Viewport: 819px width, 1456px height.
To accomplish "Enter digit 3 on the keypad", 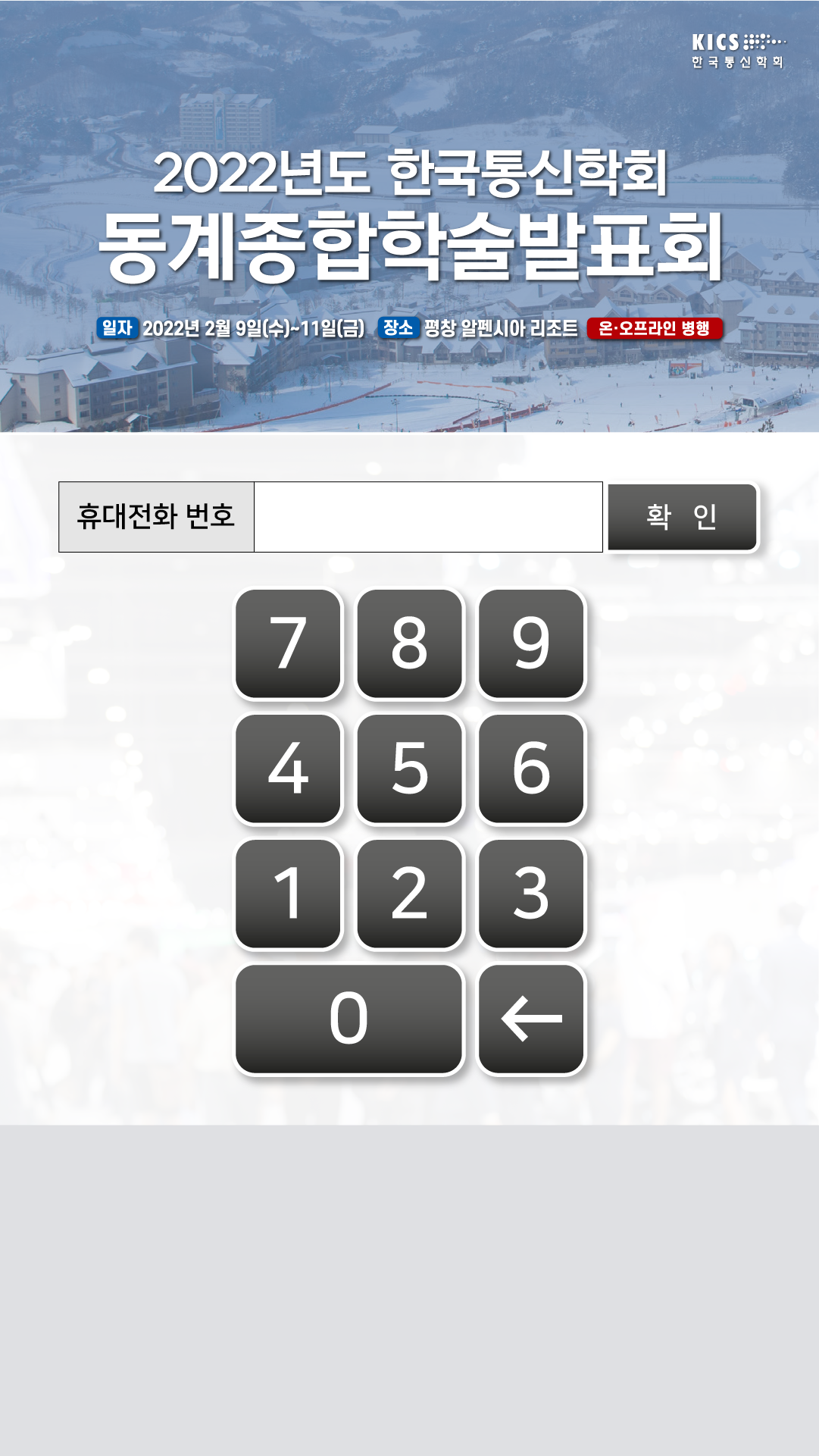I will pyautogui.click(x=531, y=894).
